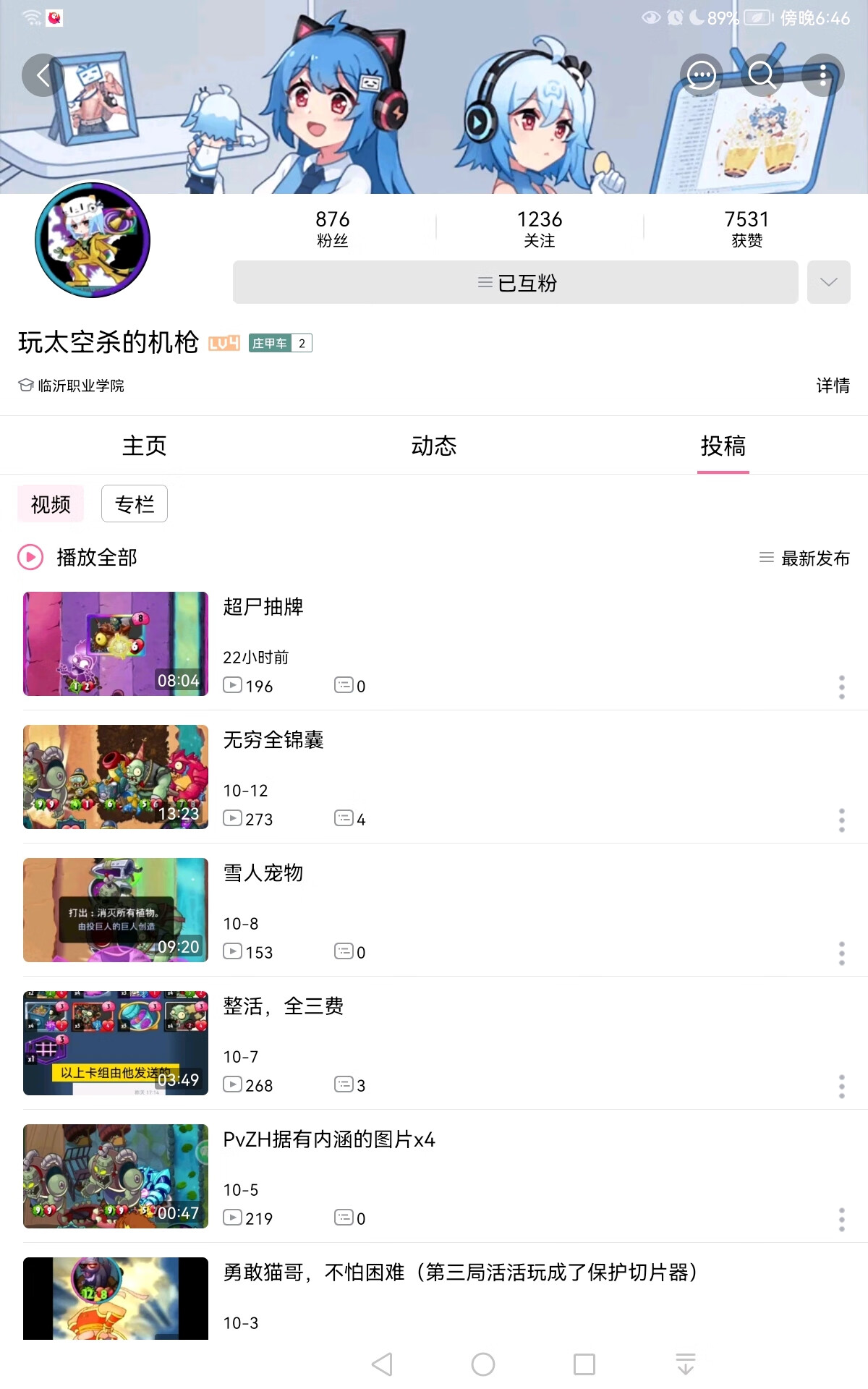Image resolution: width=868 pixels, height=1389 pixels.
Task: Switch to the 主页 tab
Action: [x=145, y=446]
